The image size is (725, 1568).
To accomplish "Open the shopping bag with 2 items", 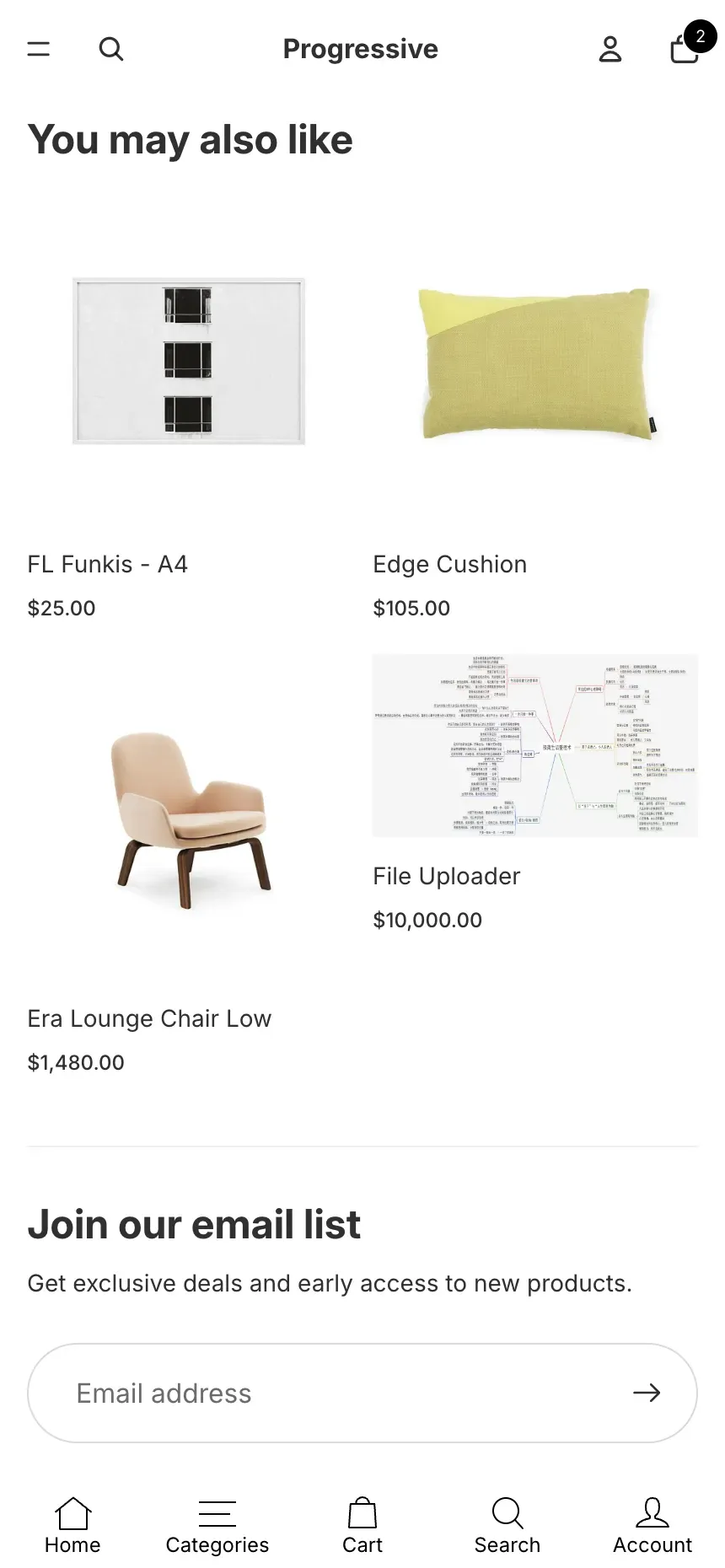I will tap(685, 49).
